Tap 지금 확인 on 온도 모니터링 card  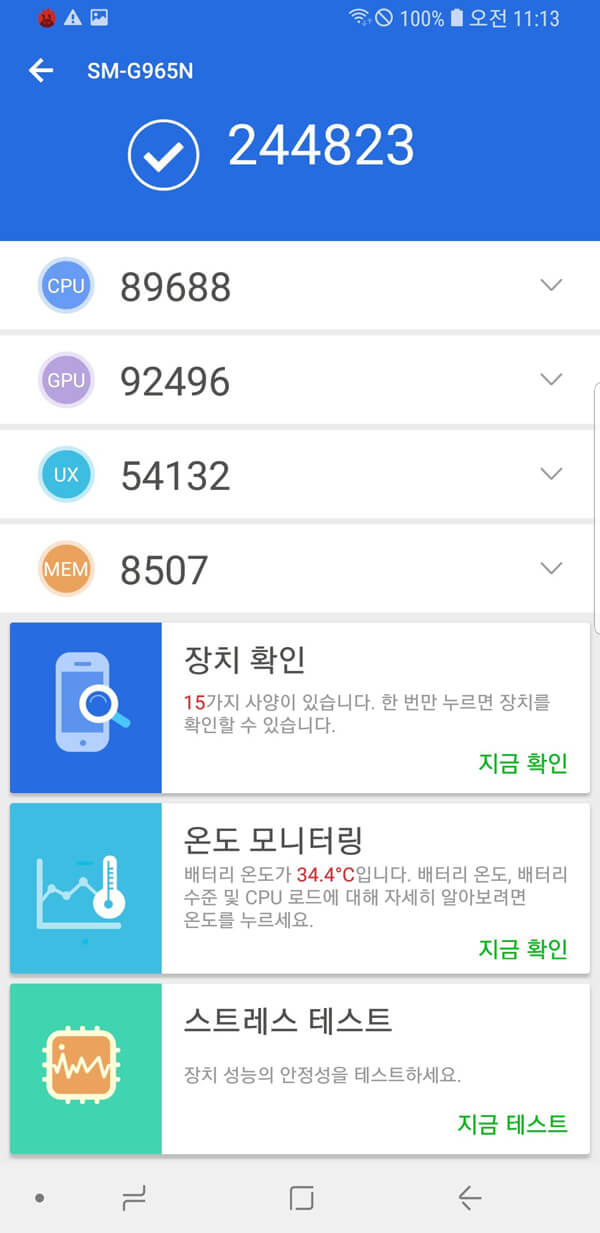[x=523, y=948]
